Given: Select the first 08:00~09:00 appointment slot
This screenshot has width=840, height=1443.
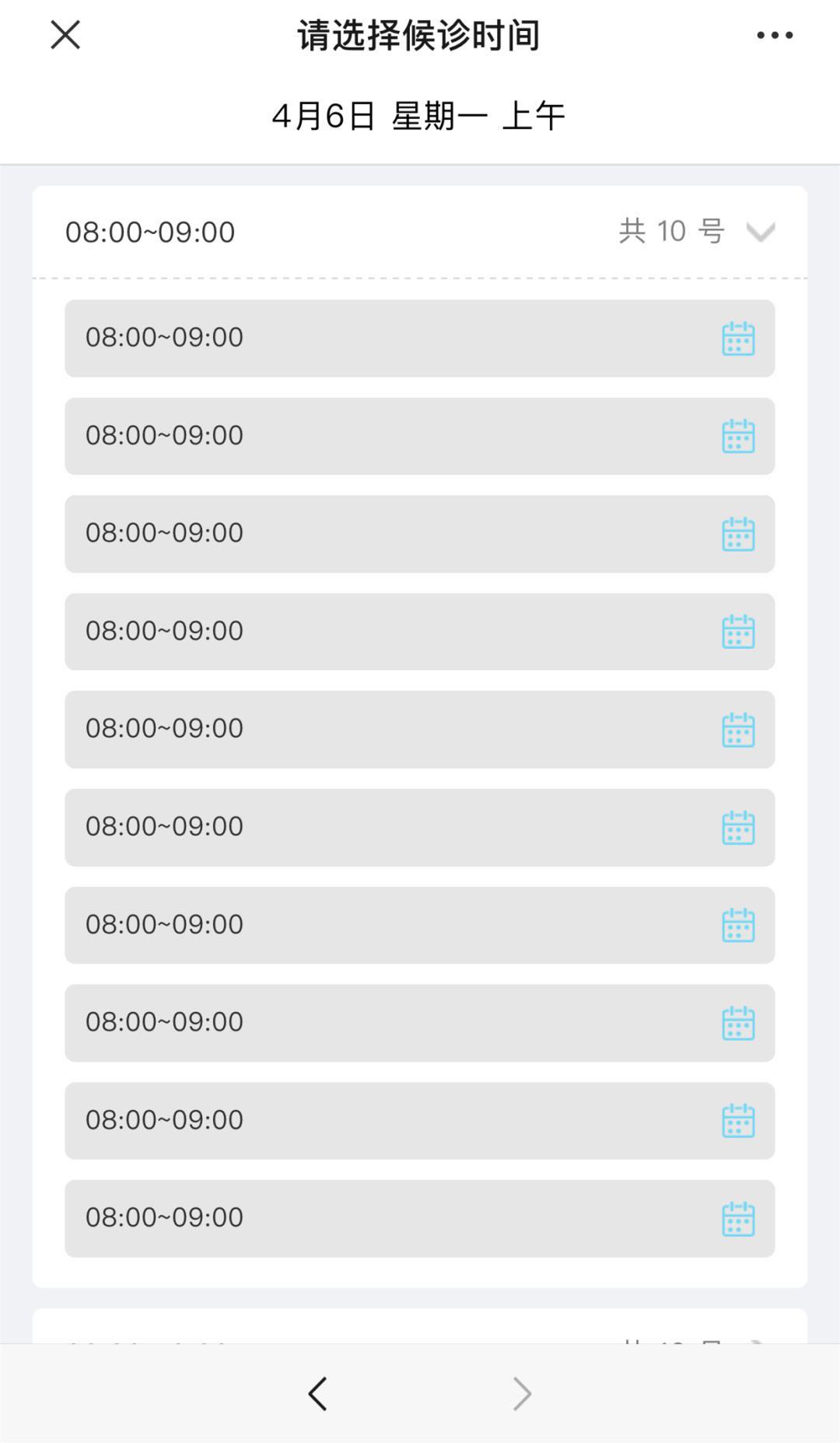Looking at the screenshot, I should pyautogui.click(x=419, y=338).
